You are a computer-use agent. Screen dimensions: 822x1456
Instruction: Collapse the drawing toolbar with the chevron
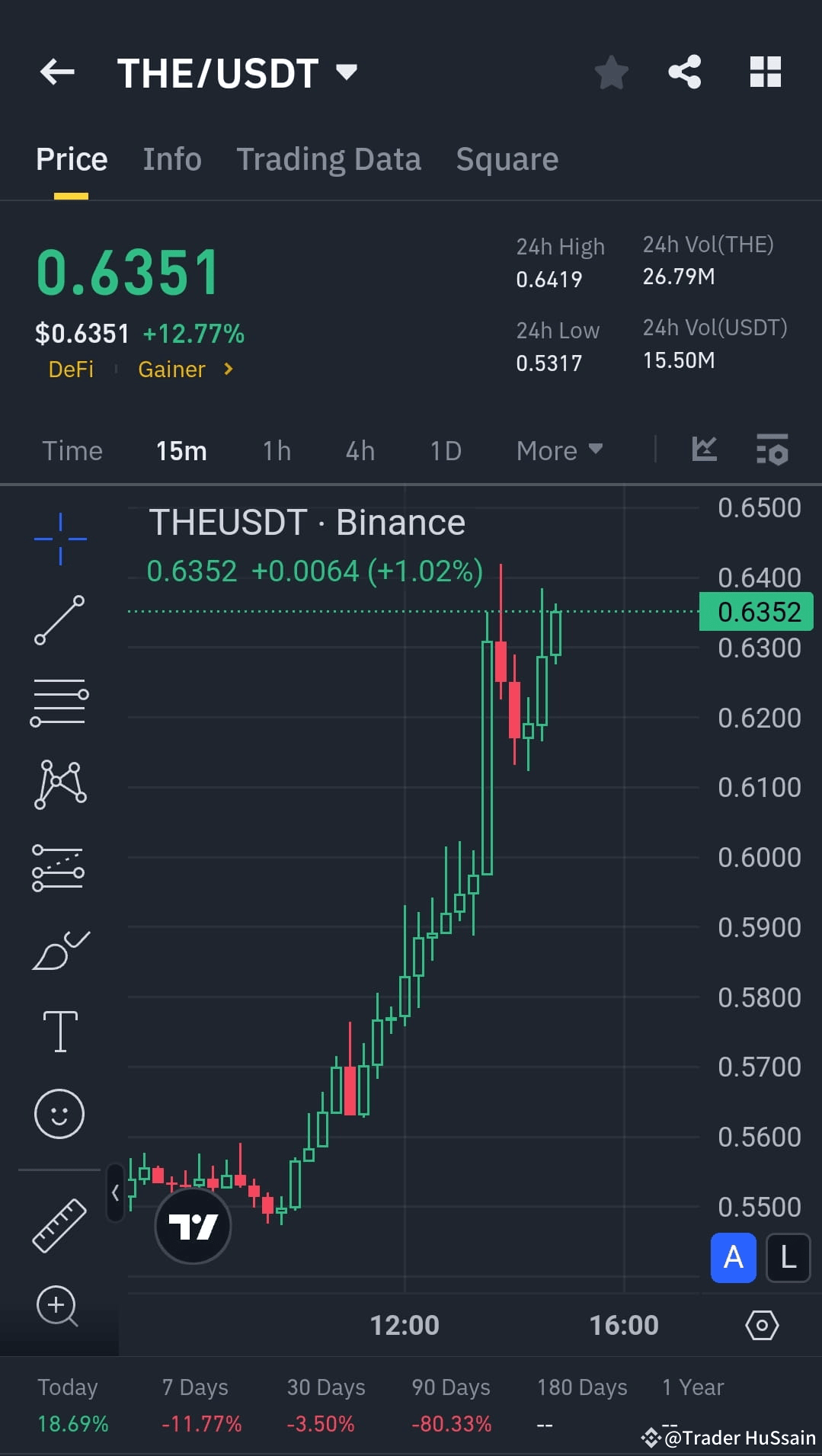coord(115,1194)
